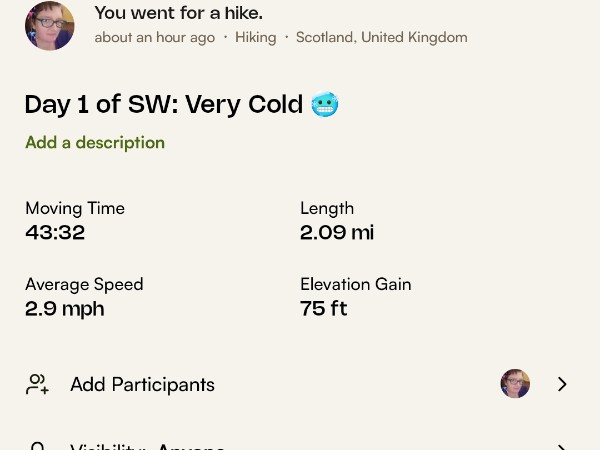Open the Add Participants row
Screen dimensions: 600x450
coord(142,384)
